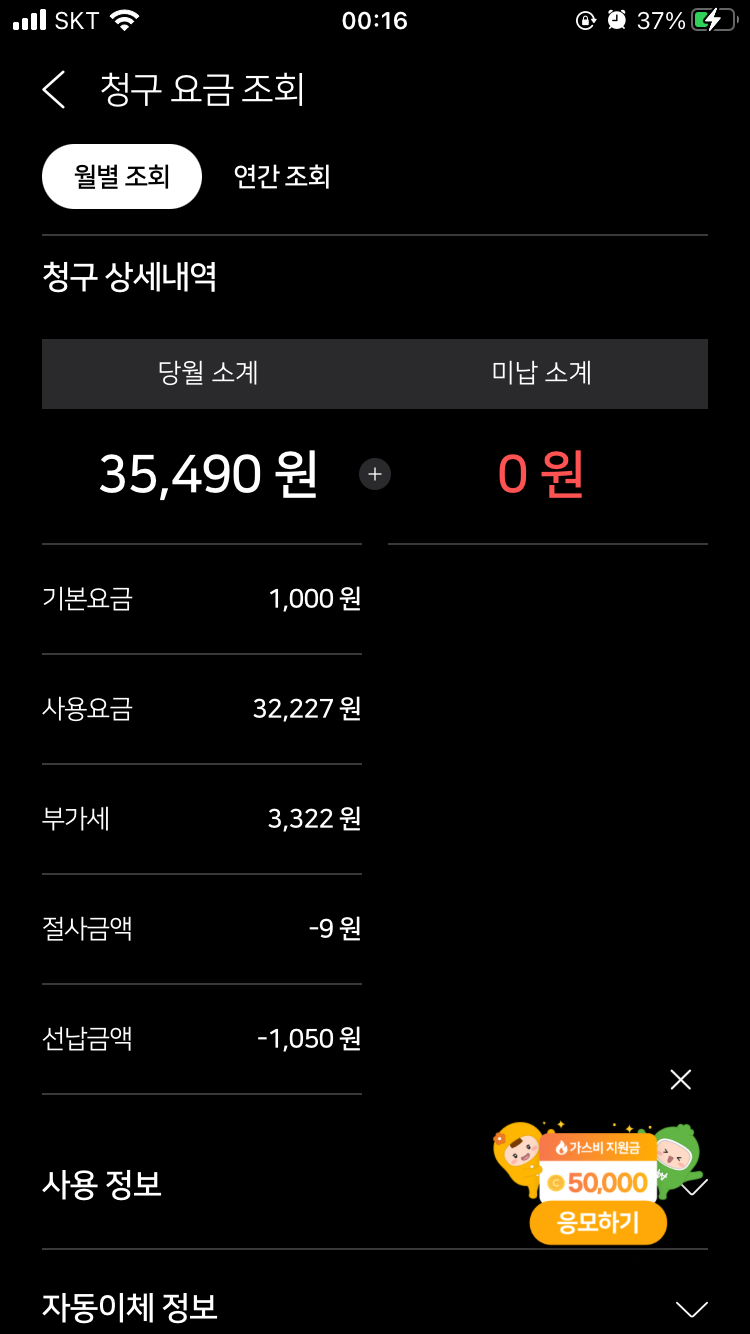
Task: Go back from 청구 요금 조회
Action: tap(54, 90)
